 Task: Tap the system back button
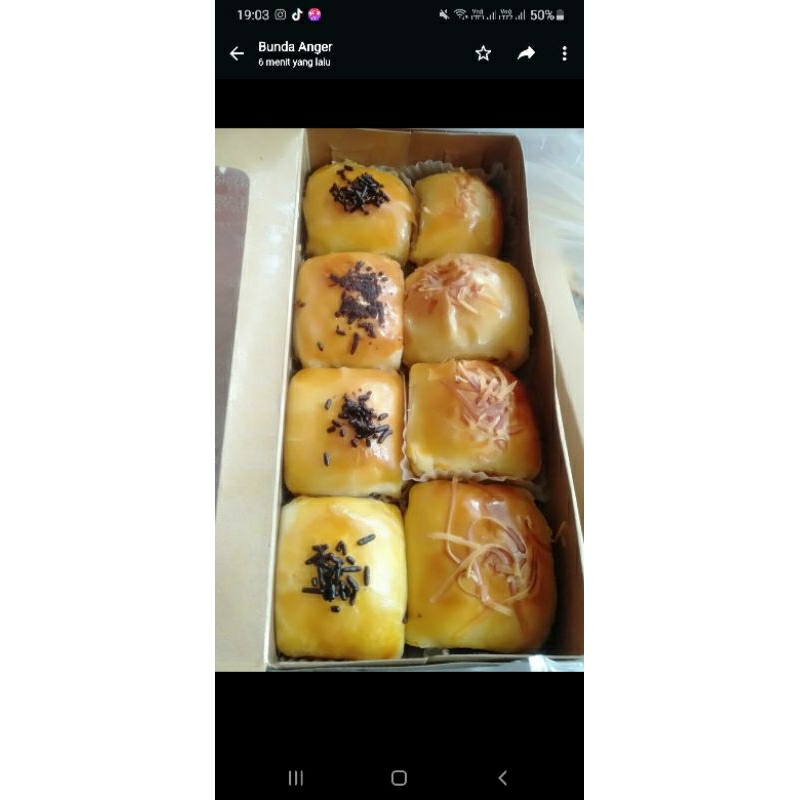pos(503,778)
